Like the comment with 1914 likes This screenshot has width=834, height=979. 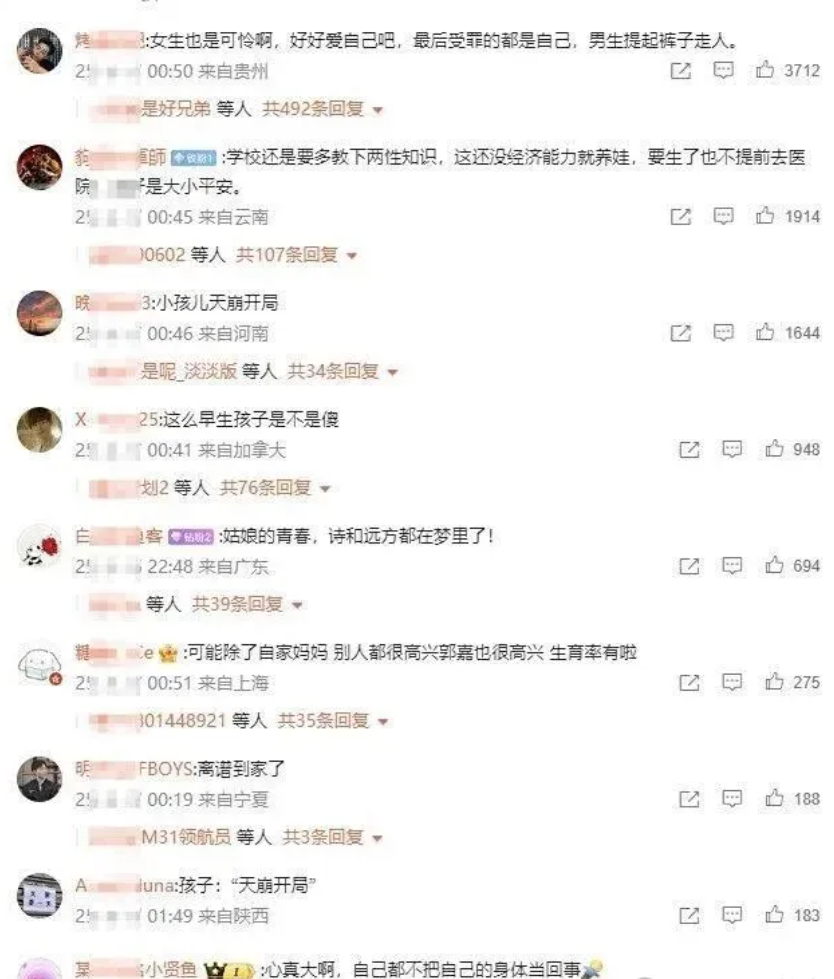point(766,217)
